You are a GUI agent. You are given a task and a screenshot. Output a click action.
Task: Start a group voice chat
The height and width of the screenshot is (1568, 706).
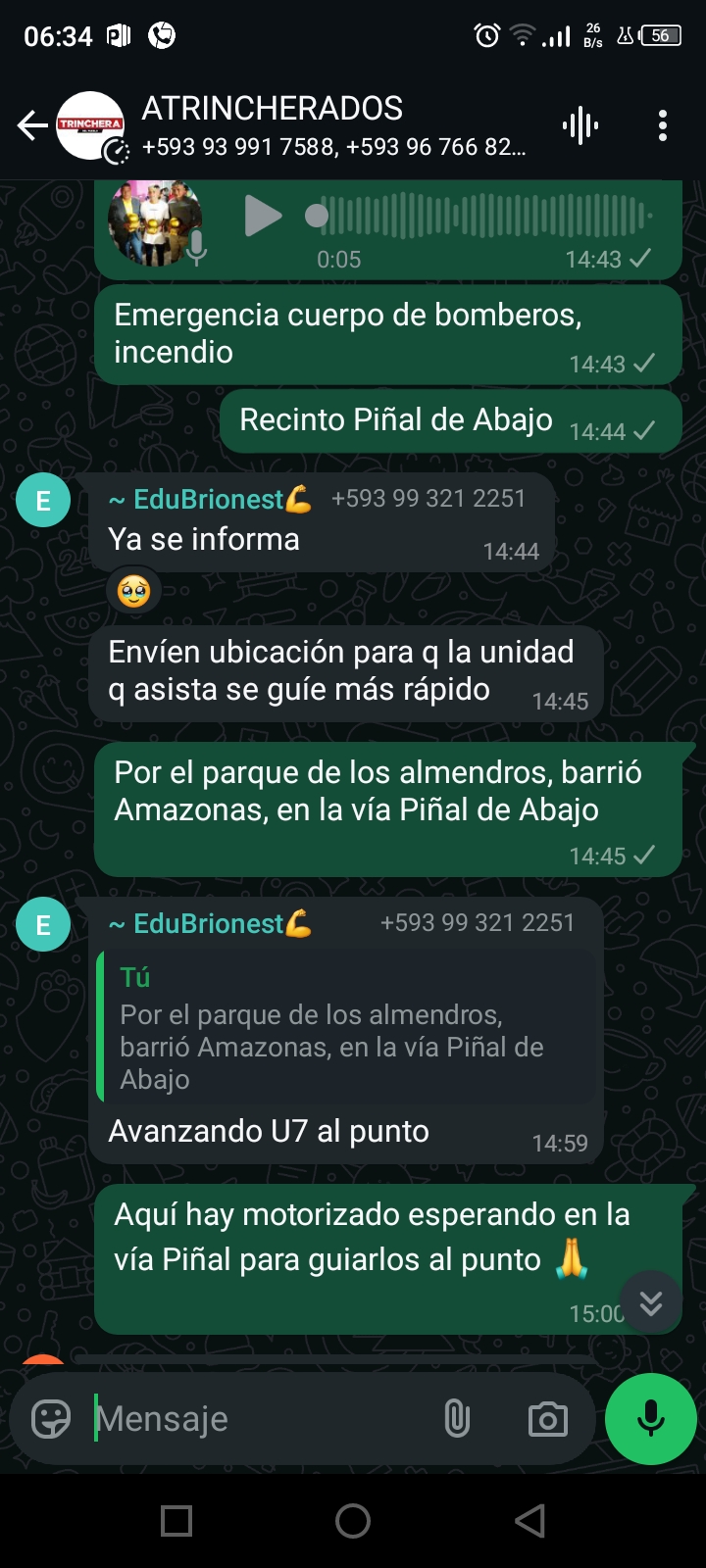(x=580, y=125)
